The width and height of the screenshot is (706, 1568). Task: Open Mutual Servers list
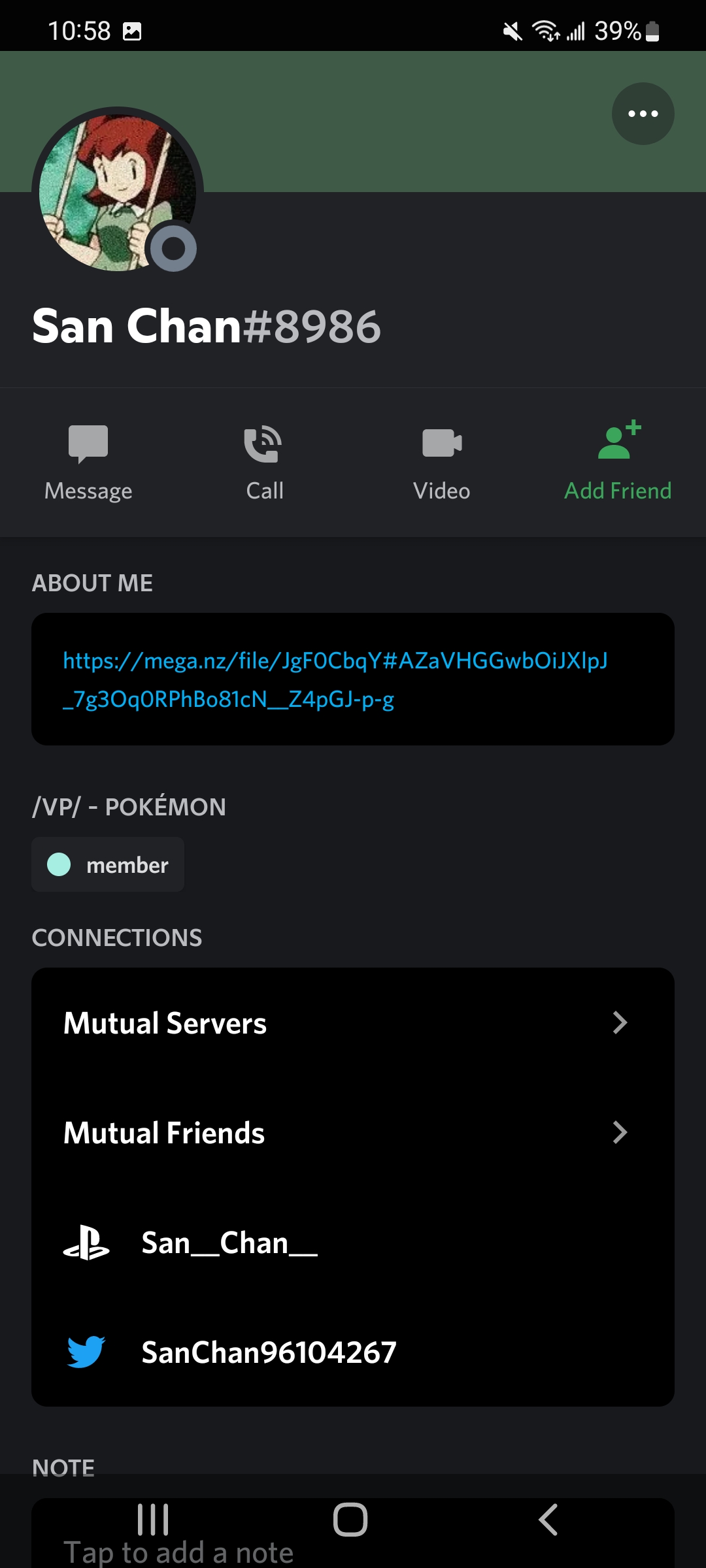pyautogui.click(x=353, y=1022)
